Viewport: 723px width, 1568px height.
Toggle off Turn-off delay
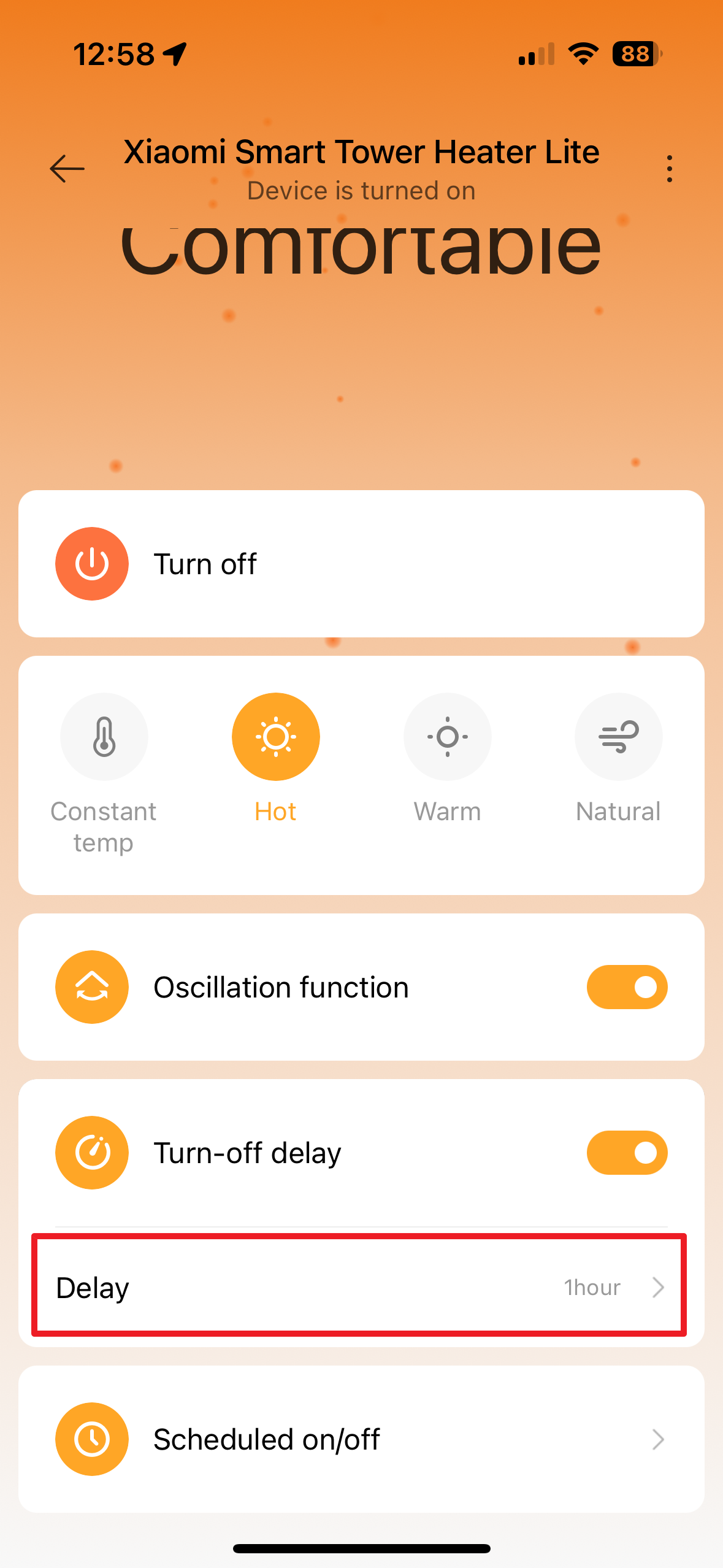click(x=627, y=1153)
